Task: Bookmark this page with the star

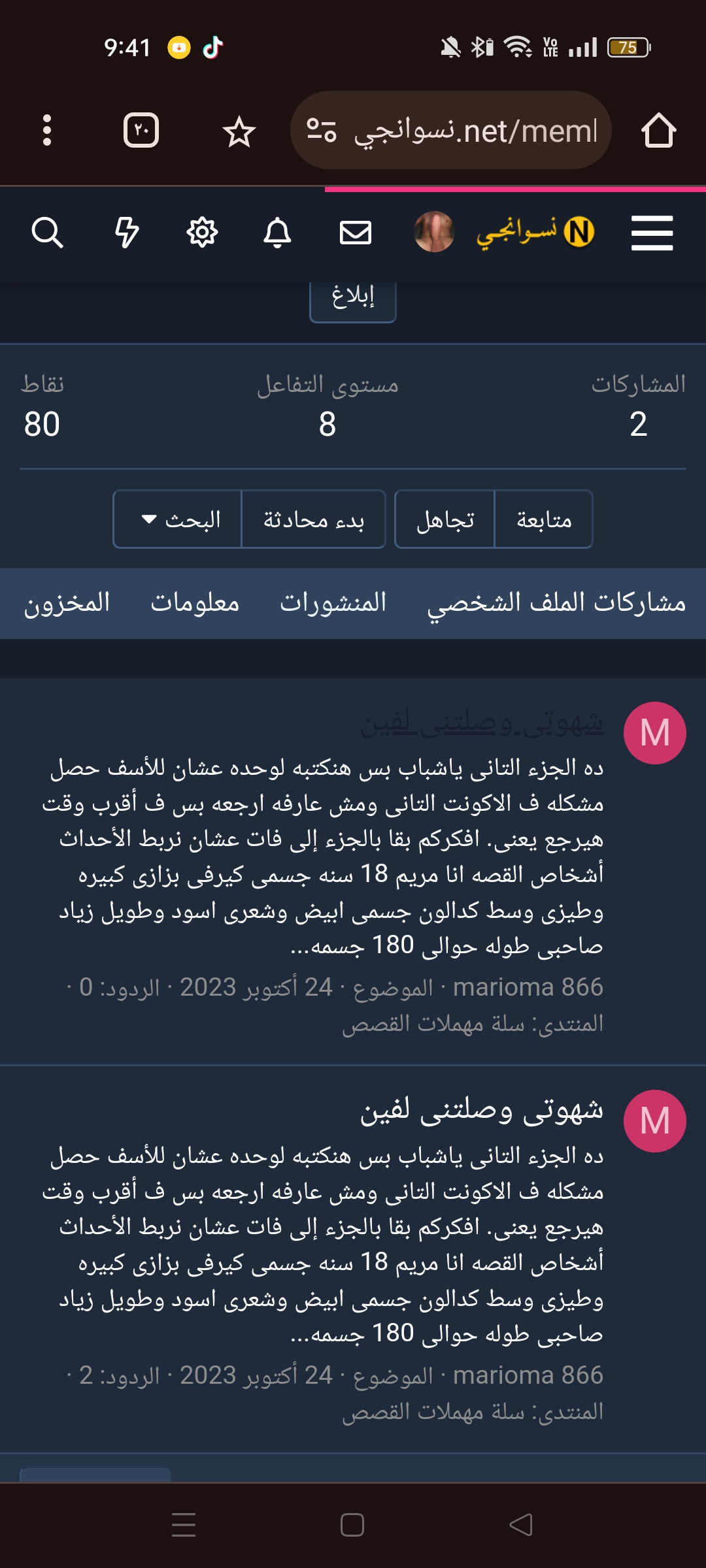Action: (x=239, y=131)
